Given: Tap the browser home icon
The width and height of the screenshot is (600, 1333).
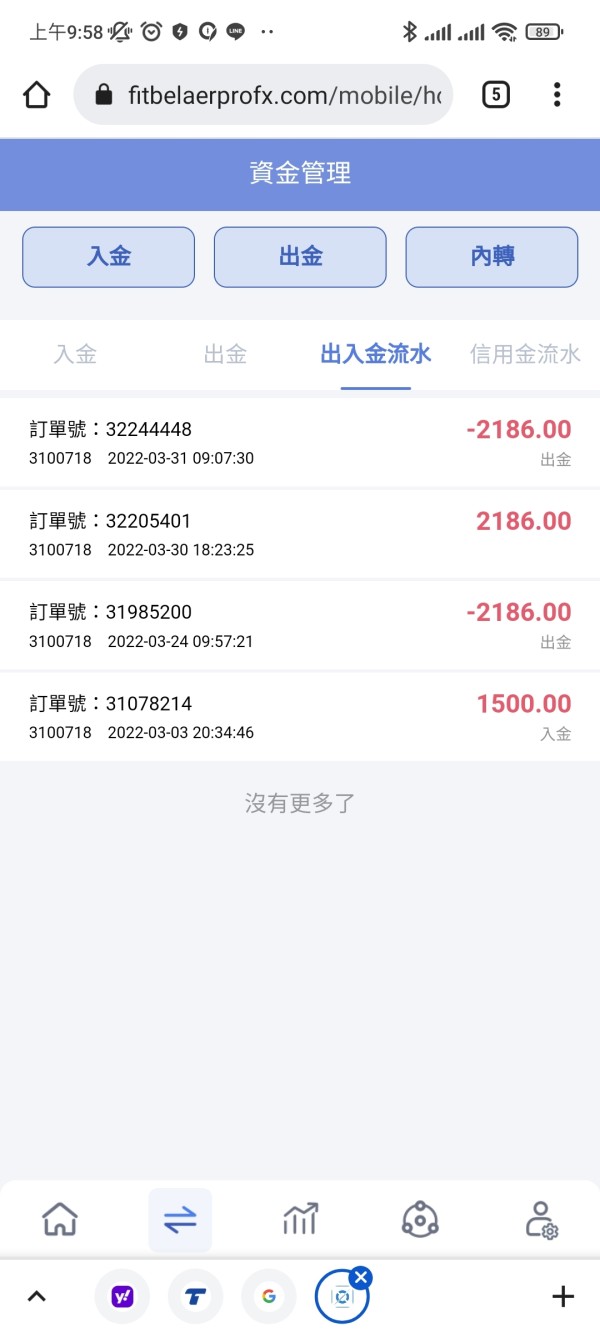Looking at the screenshot, I should pyautogui.click(x=36, y=95).
